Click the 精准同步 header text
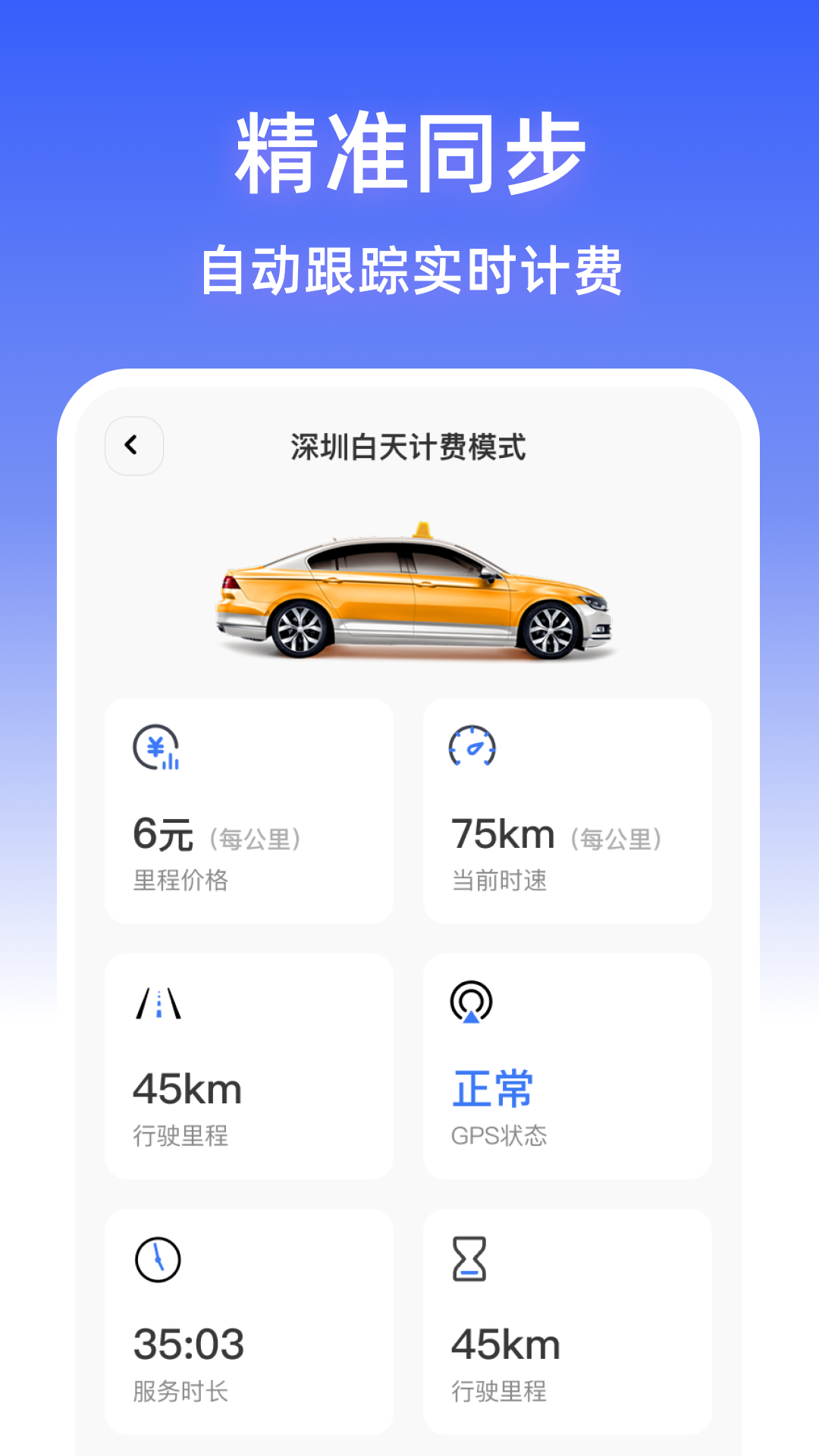Viewport: 819px width, 1456px height. pyautogui.click(x=409, y=152)
